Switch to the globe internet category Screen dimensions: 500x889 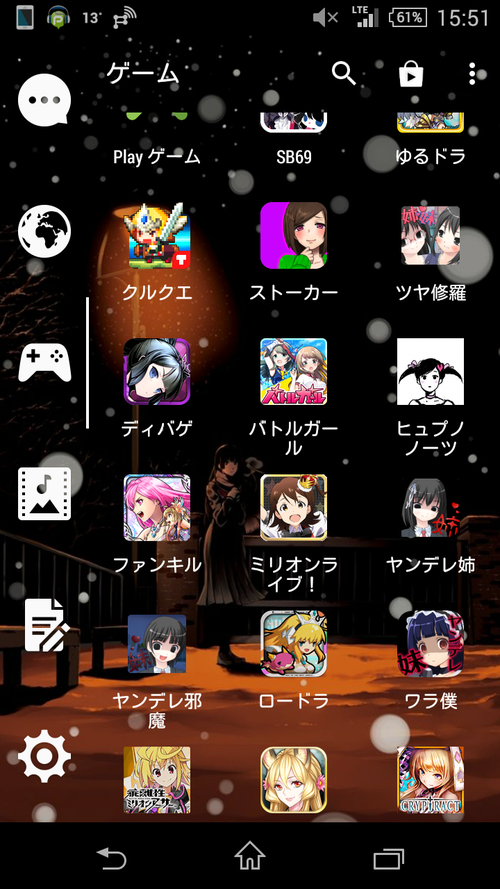pyautogui.click(x=44, y=231)
